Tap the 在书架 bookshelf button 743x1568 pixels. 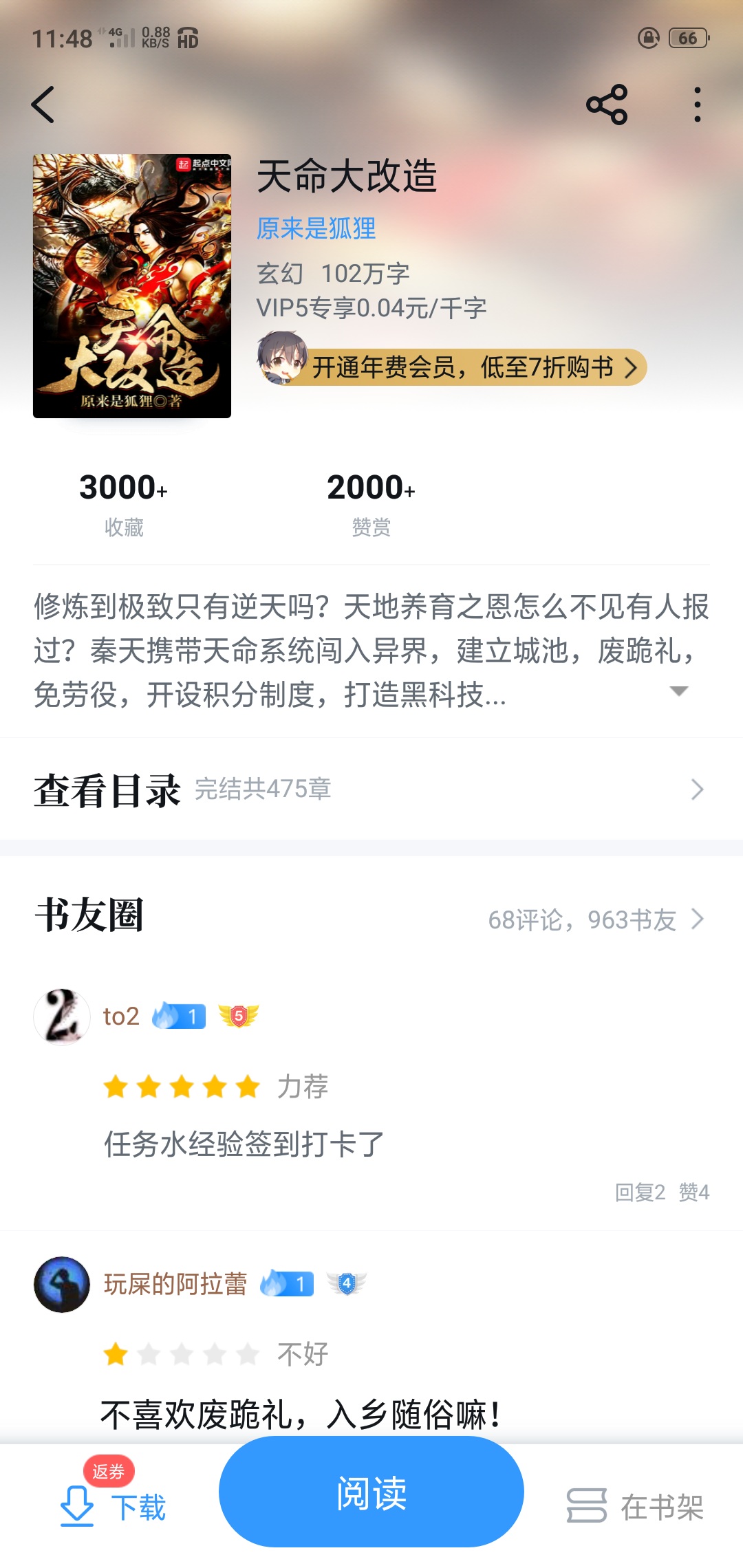click(636, 1507)
